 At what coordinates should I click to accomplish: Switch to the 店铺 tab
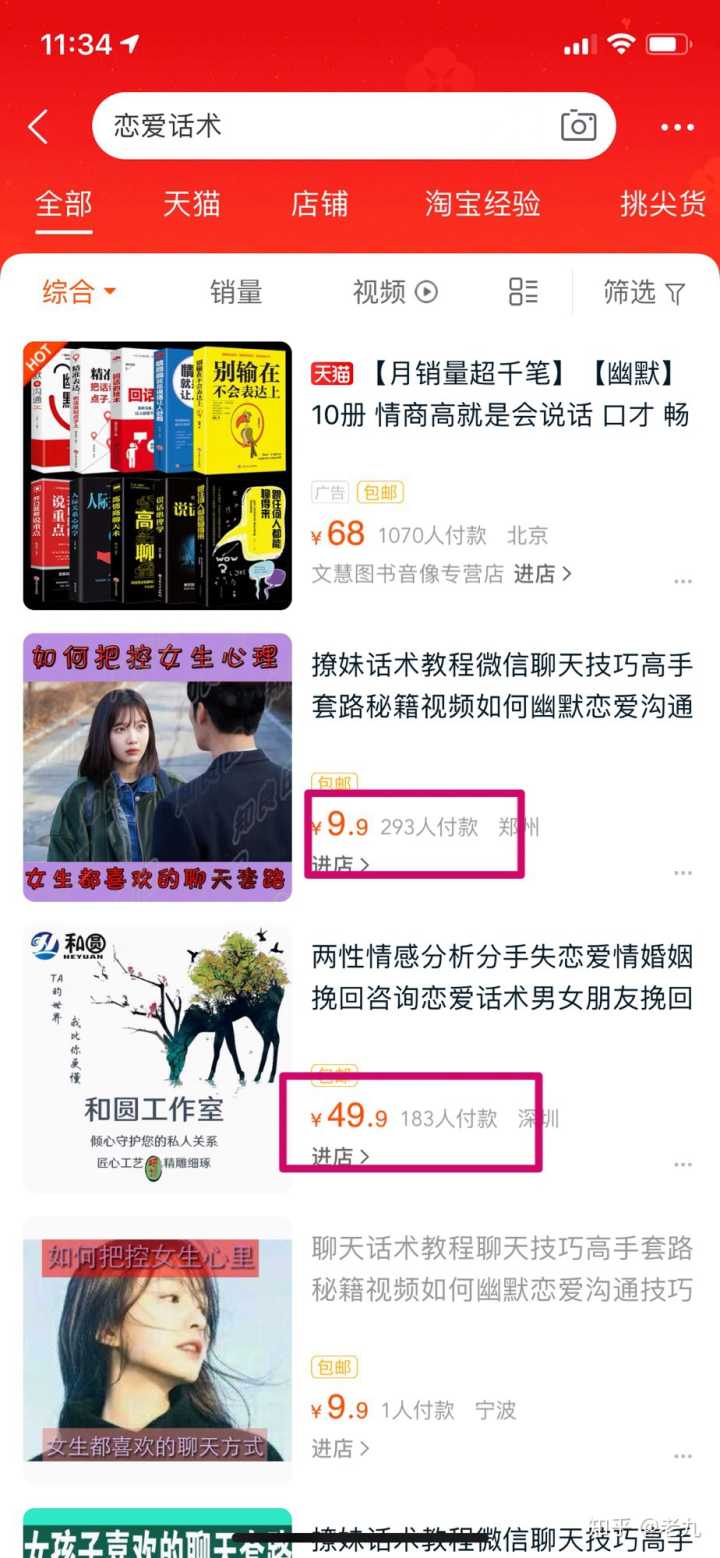click(319, 203)
